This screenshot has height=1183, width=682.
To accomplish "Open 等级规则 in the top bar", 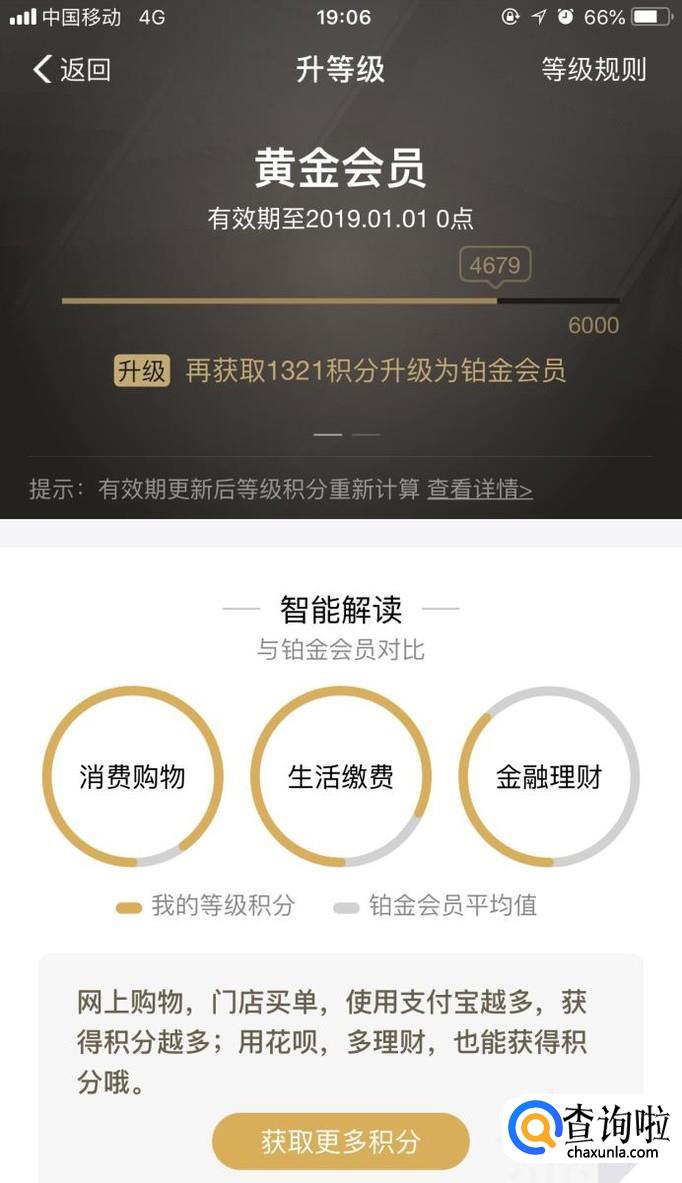I will [593, 70].
